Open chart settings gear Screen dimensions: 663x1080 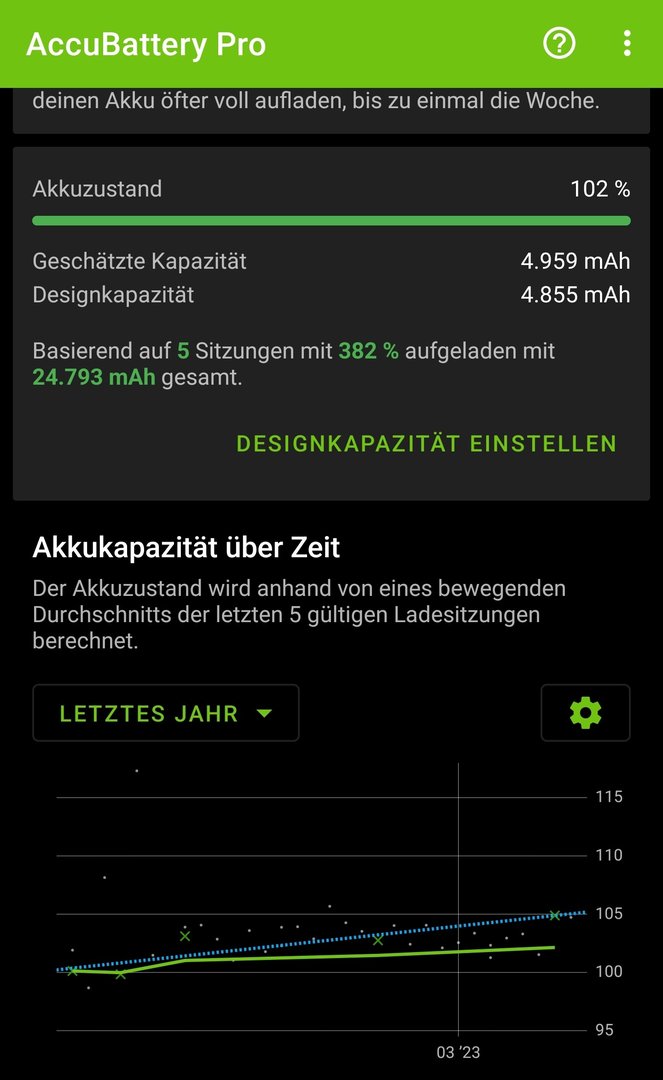(x=585, y=713)
